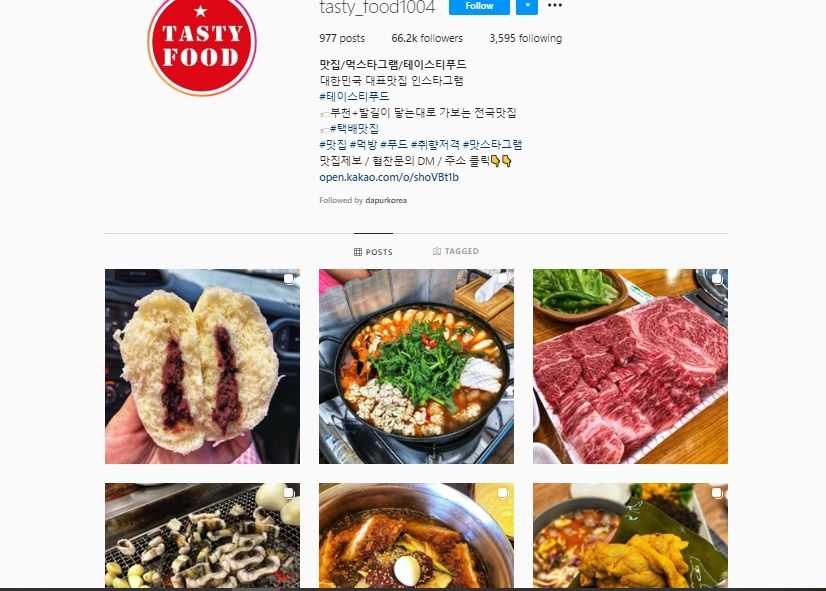
Task: Open the dapurkorea follower profile
Action: pyautogui.click(x=386, y=200)
